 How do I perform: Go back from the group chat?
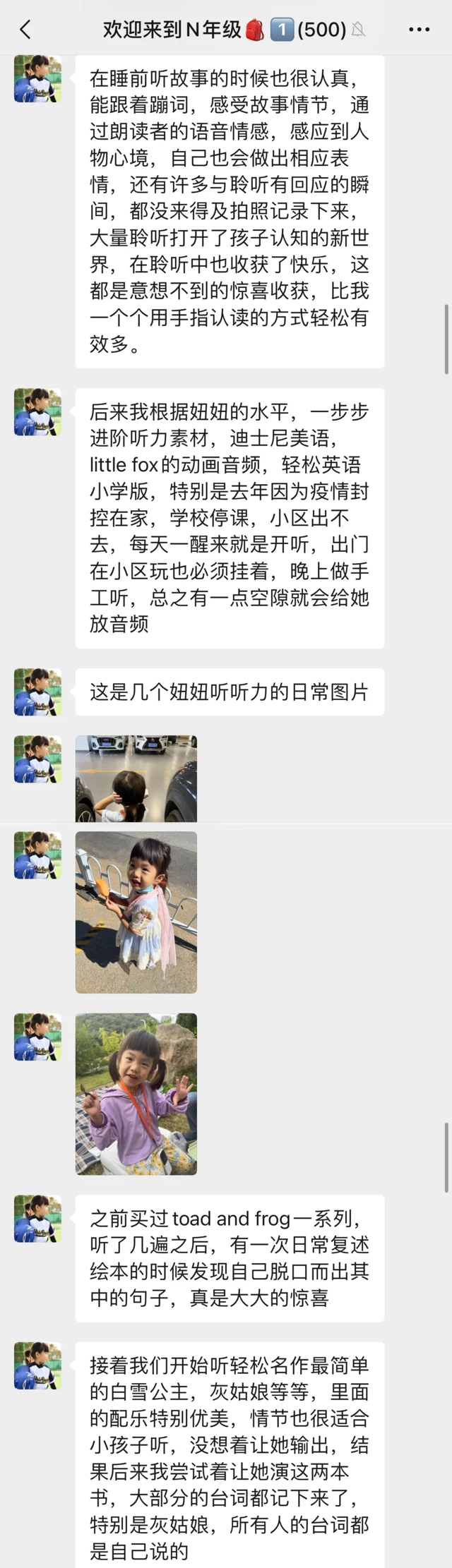coord(25,30)
